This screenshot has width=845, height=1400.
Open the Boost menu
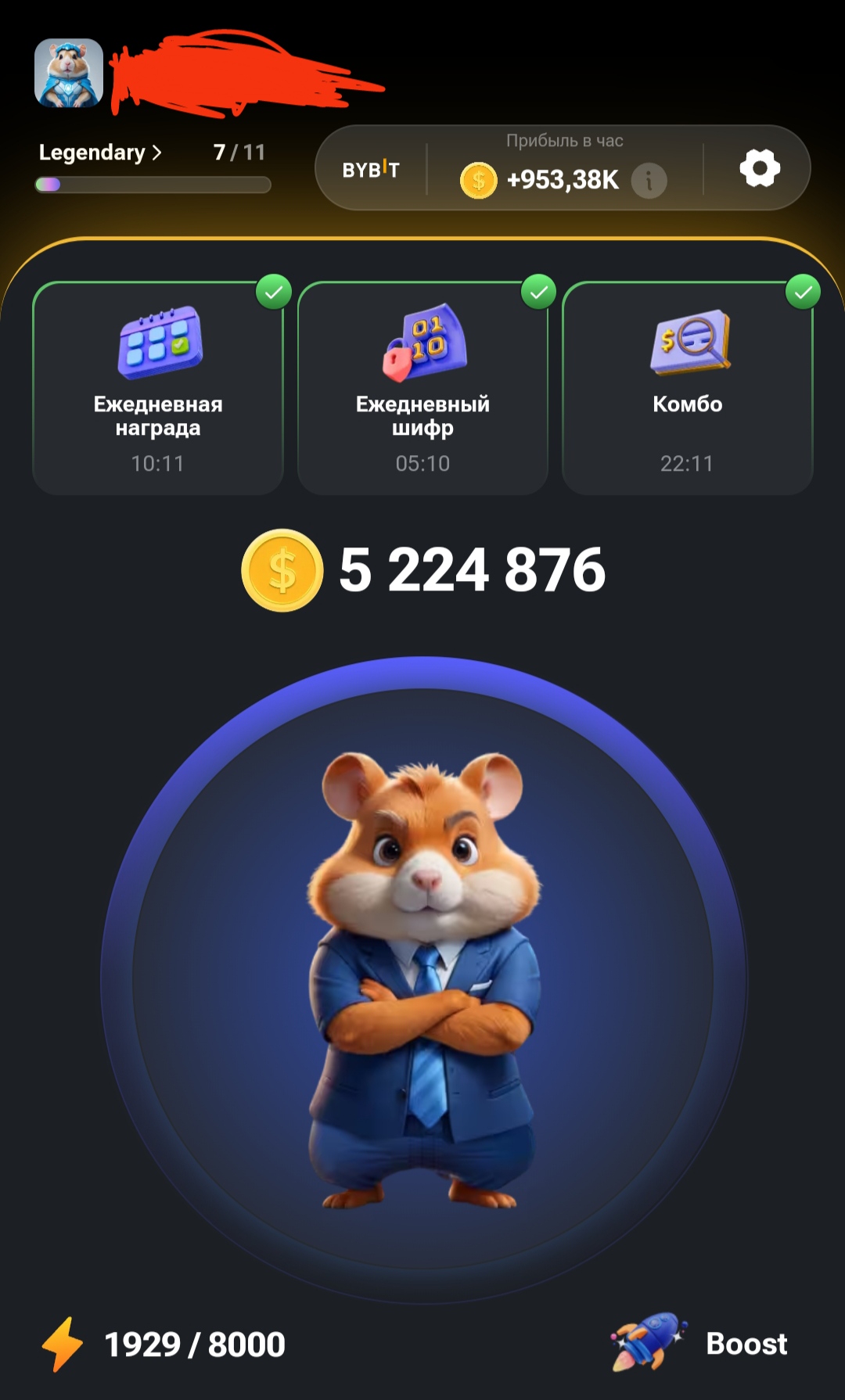[699, 1343]
